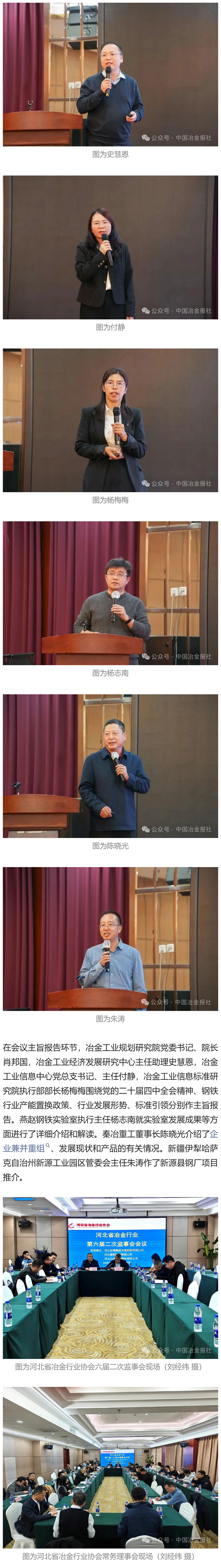Screen dimensions: 221x1568
Task: Enlarge the photo captioned 图为朱涛
Action: 110,939
